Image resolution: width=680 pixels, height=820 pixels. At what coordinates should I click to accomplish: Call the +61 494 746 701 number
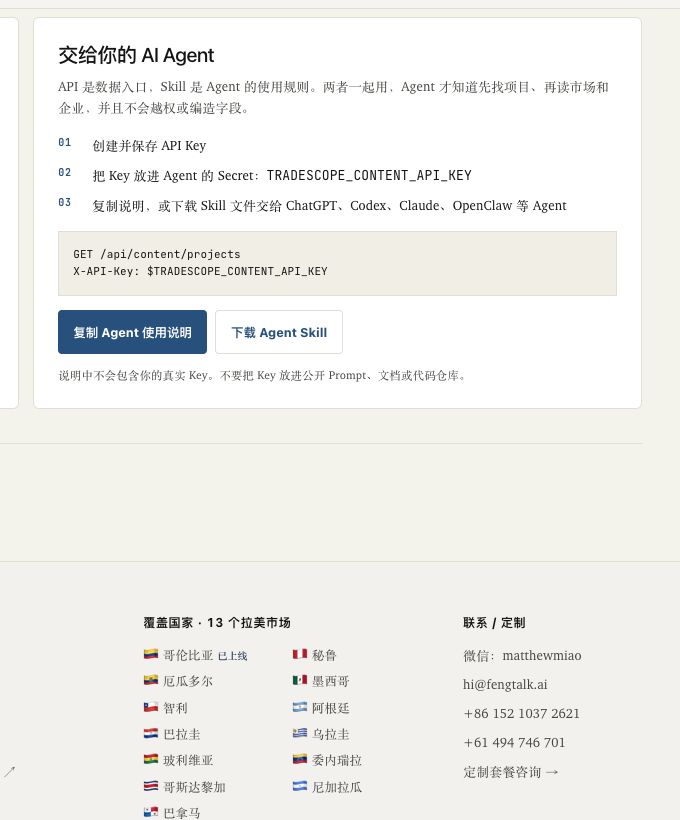click(514, 743)
